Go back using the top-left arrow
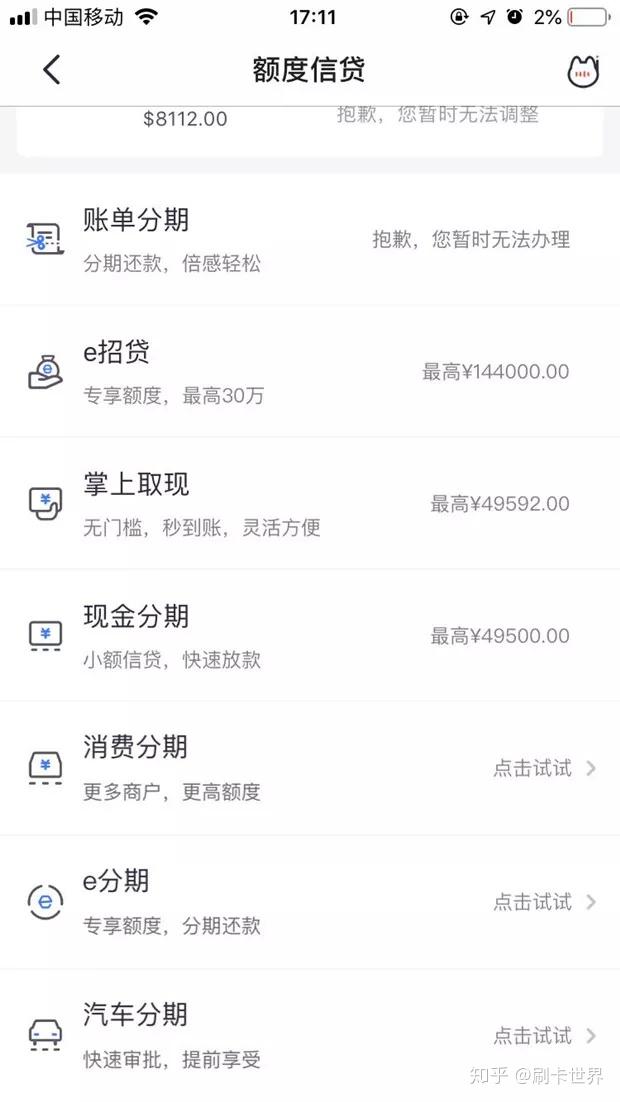Image resolution: width=620 pixels, height=1102 pixels. 52,69
